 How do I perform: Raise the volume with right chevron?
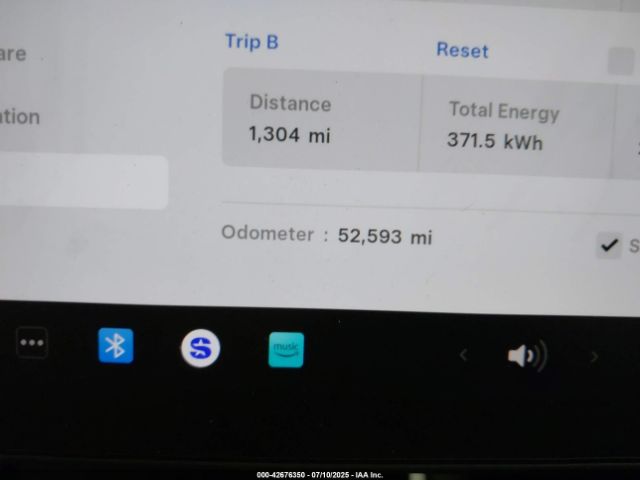point(594,356)
